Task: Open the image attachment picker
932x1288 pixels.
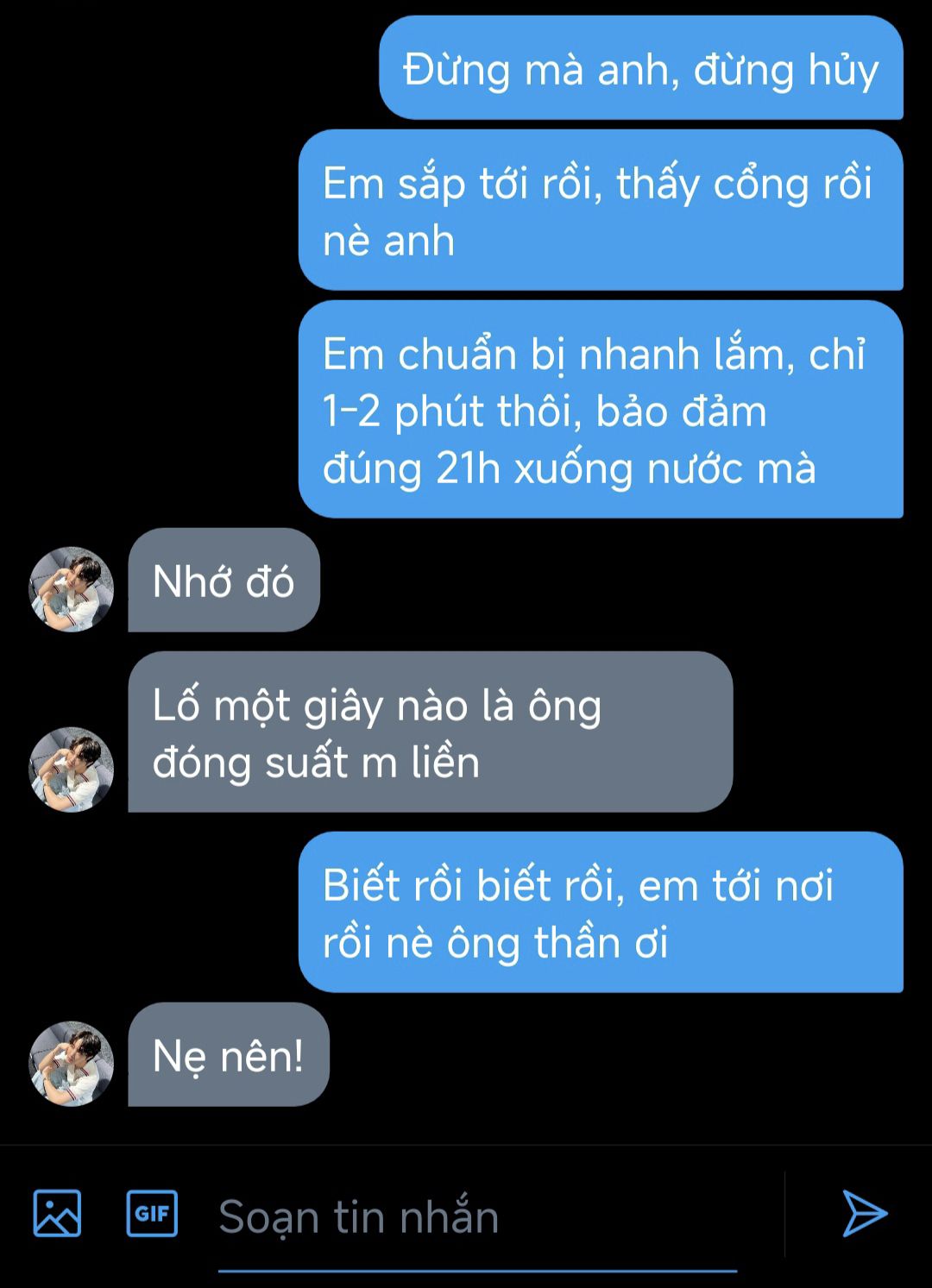Action: coord(57,1214)
